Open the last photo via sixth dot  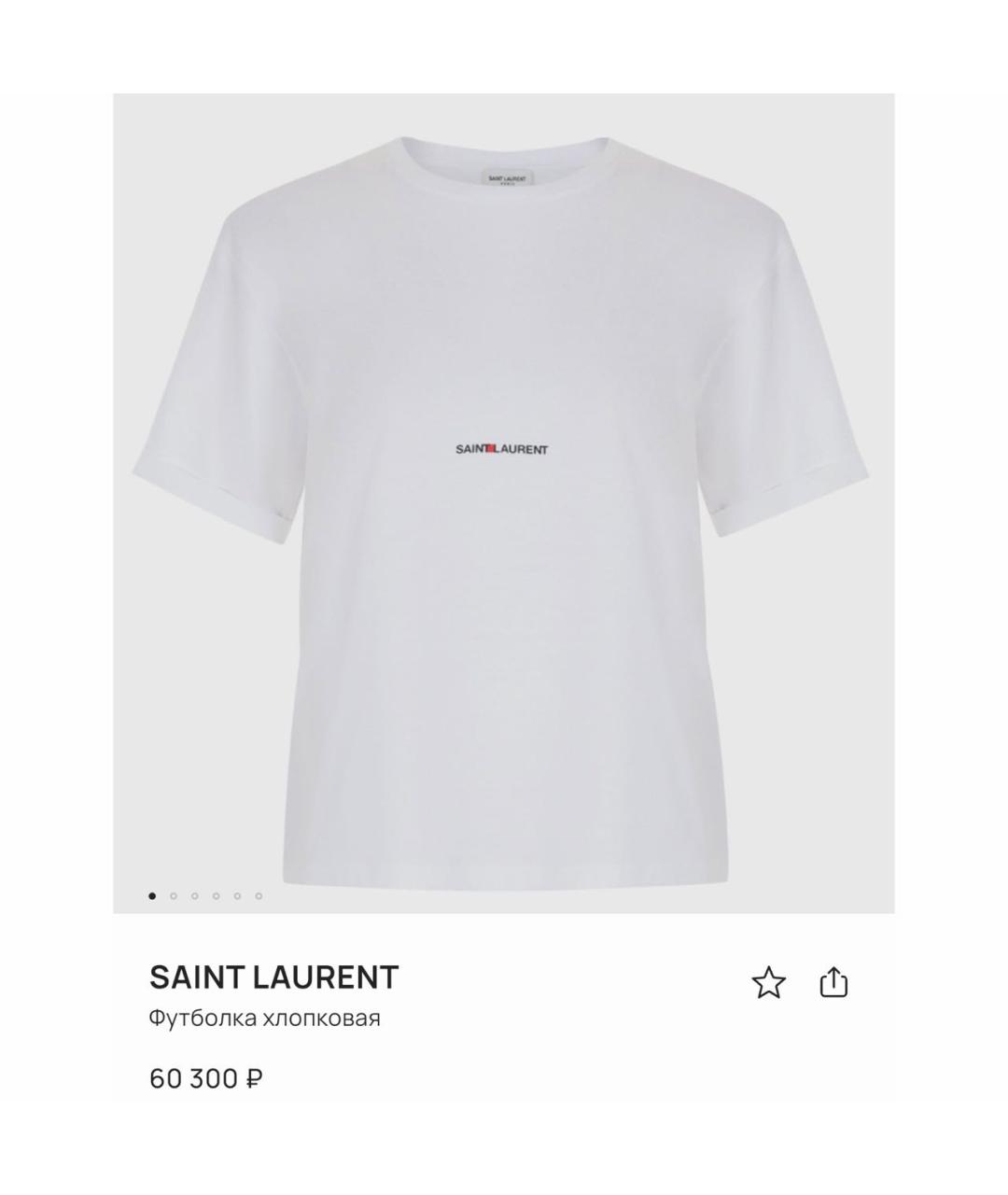point(259,893)
